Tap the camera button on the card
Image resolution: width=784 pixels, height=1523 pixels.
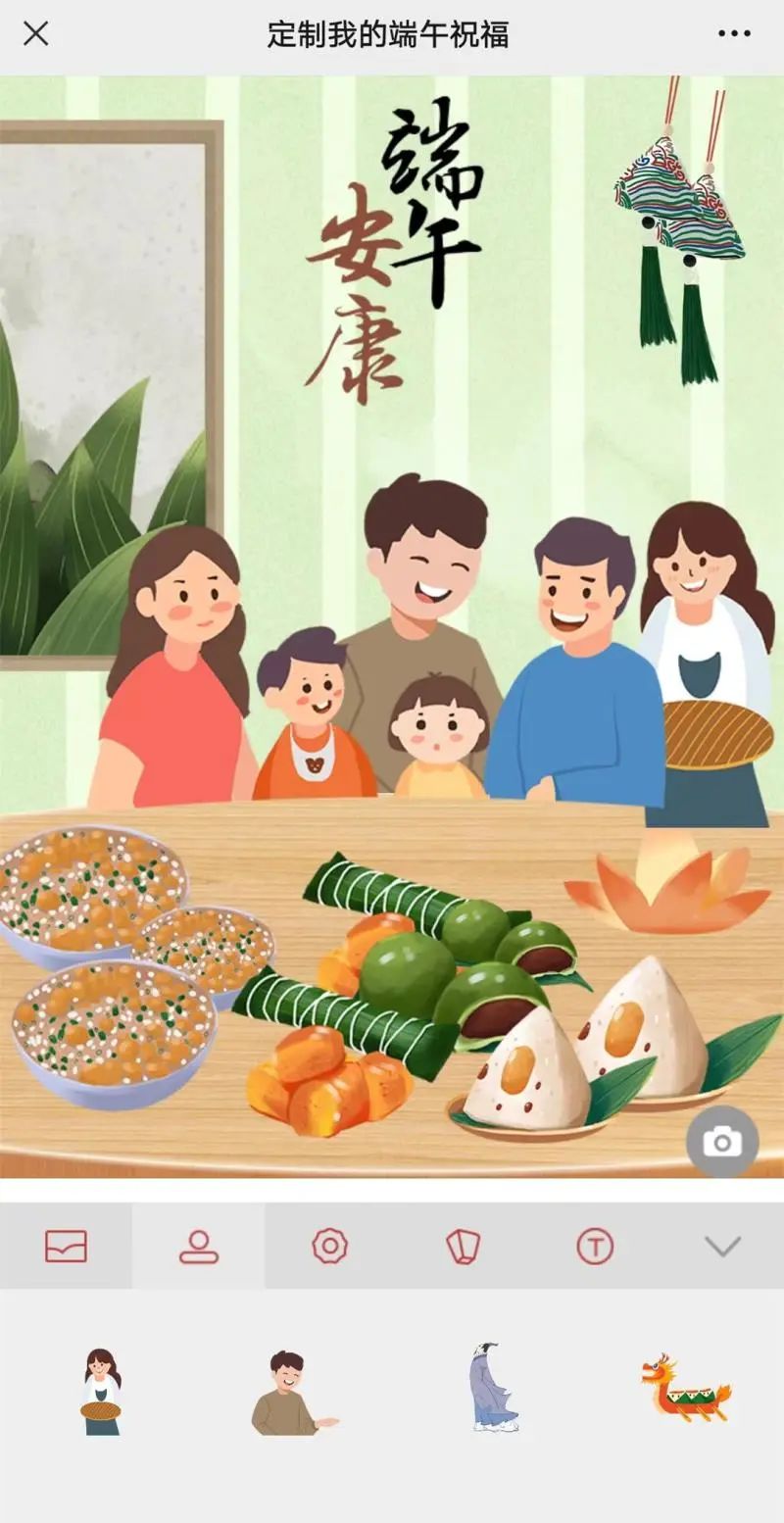tap(722, 1141)
